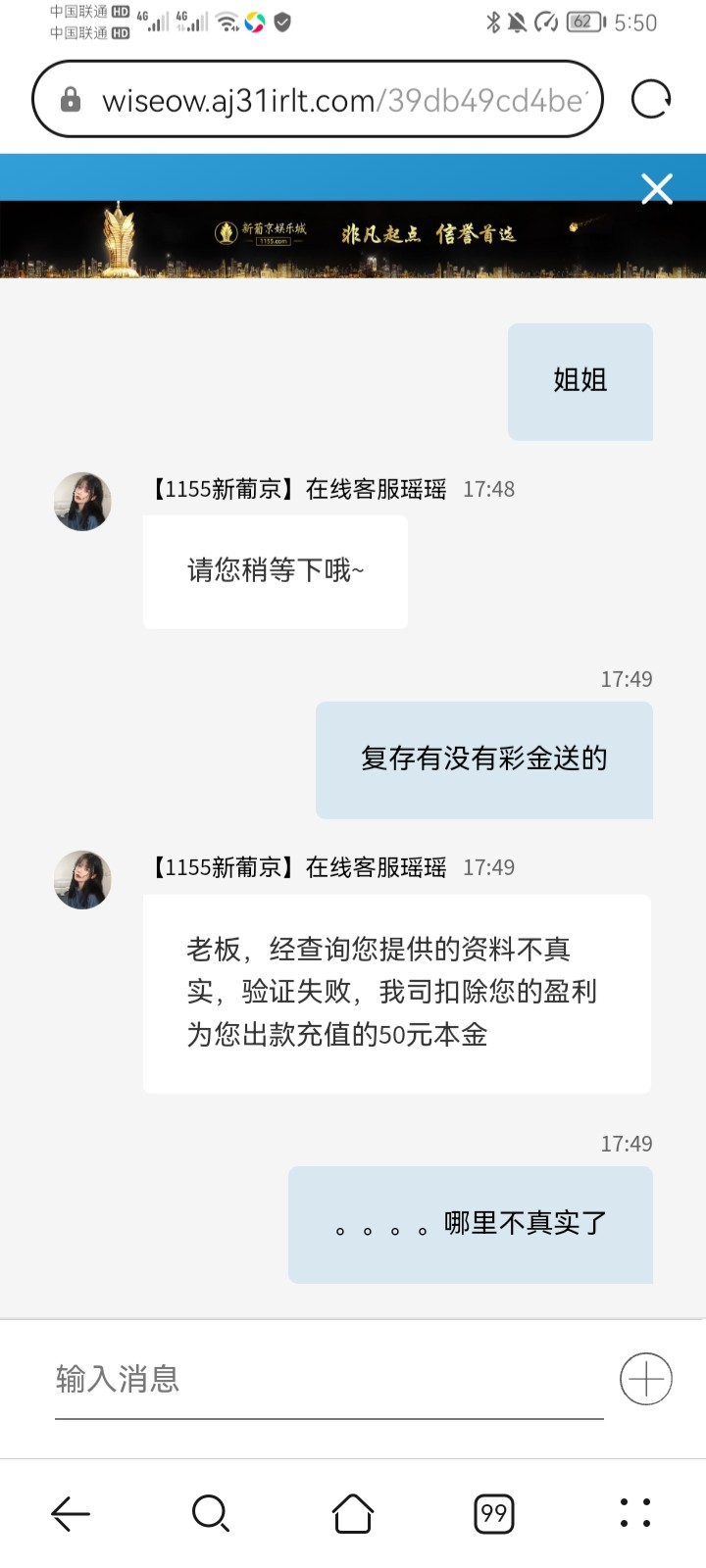Go to the browser home page
This screenshot has width=706, height=1568.
353,1513
